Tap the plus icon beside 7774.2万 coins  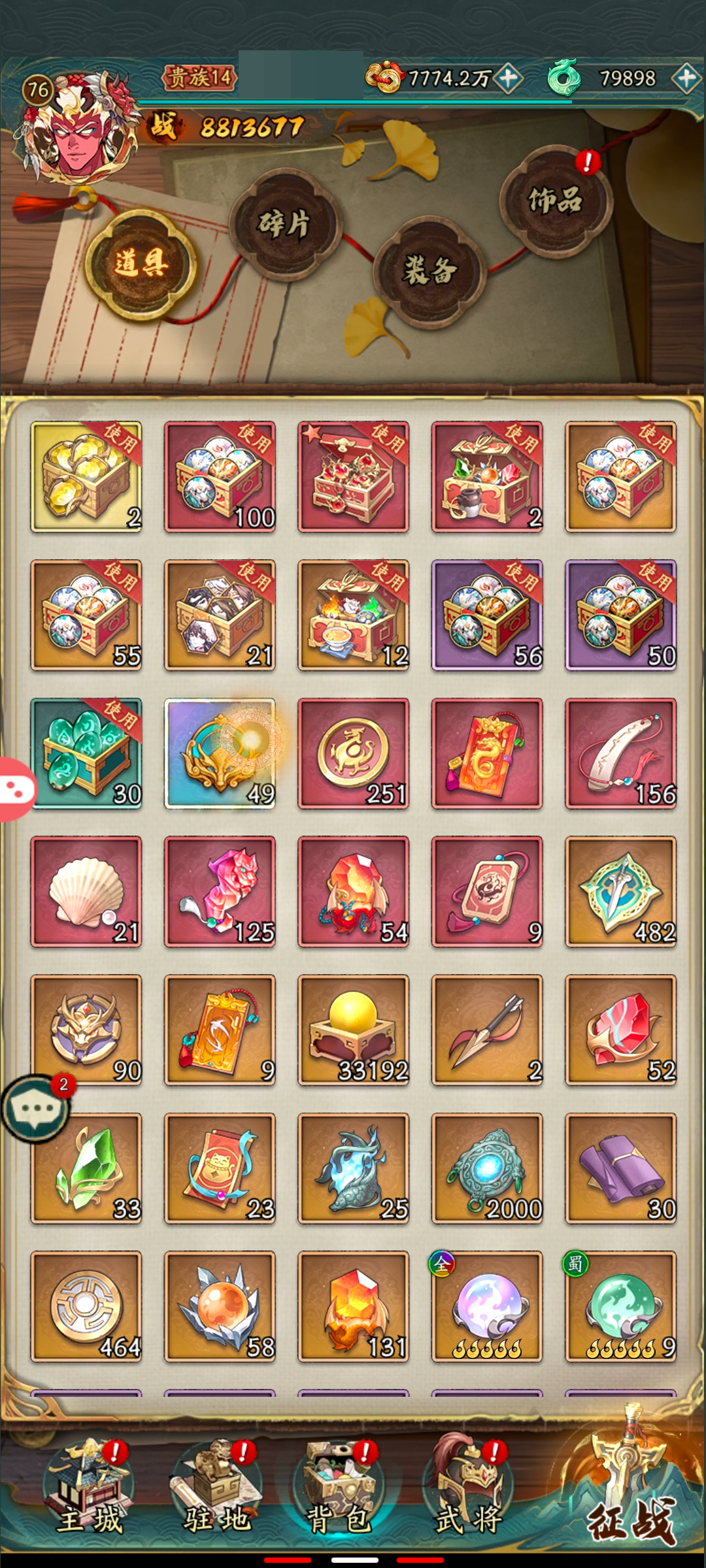(509, 78)
